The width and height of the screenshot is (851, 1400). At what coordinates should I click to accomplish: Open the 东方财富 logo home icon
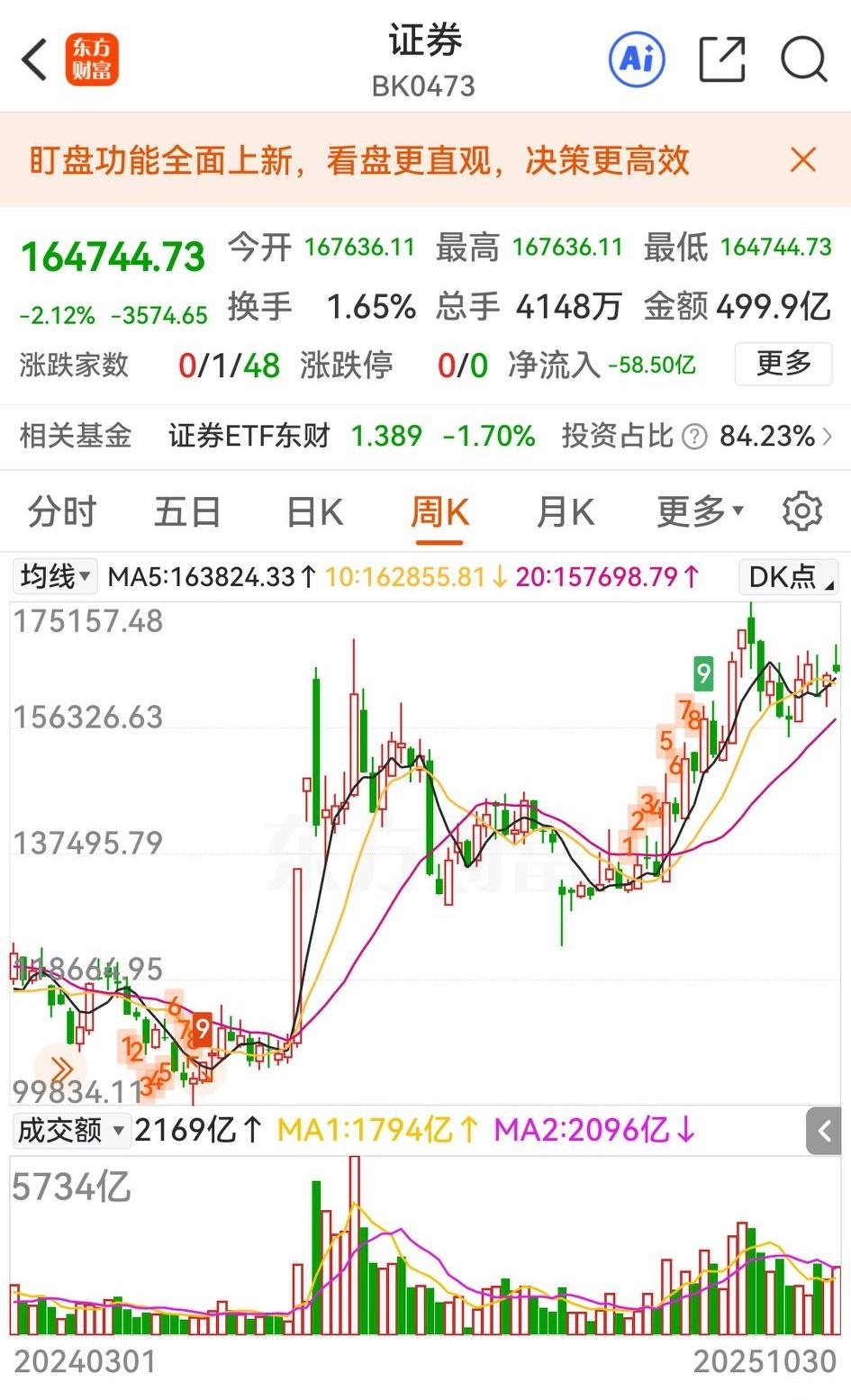pyautogui.click(x=93, y=58)
